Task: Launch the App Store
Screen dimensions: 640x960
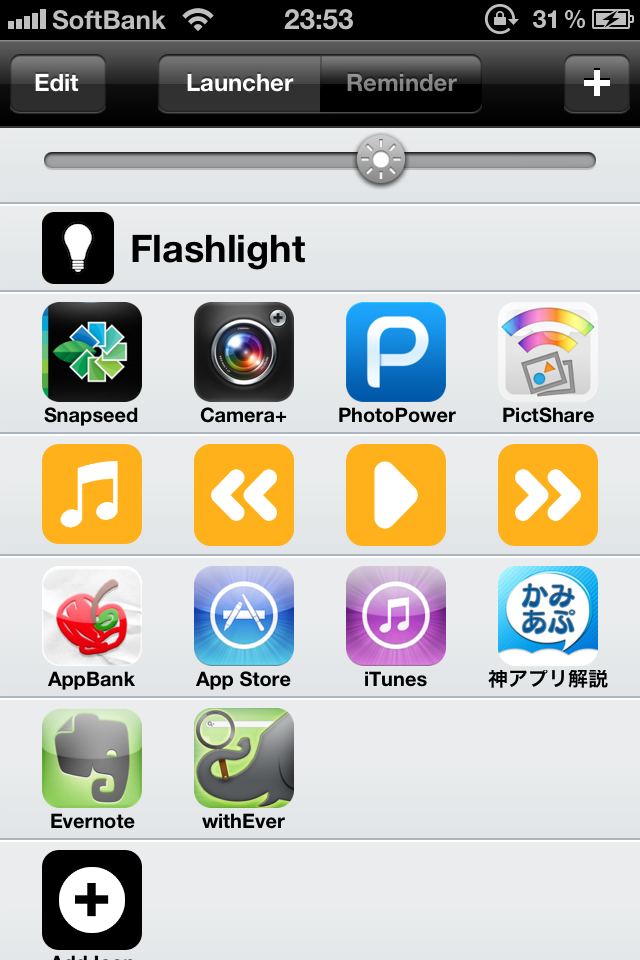Action: (x=244, y=616)
